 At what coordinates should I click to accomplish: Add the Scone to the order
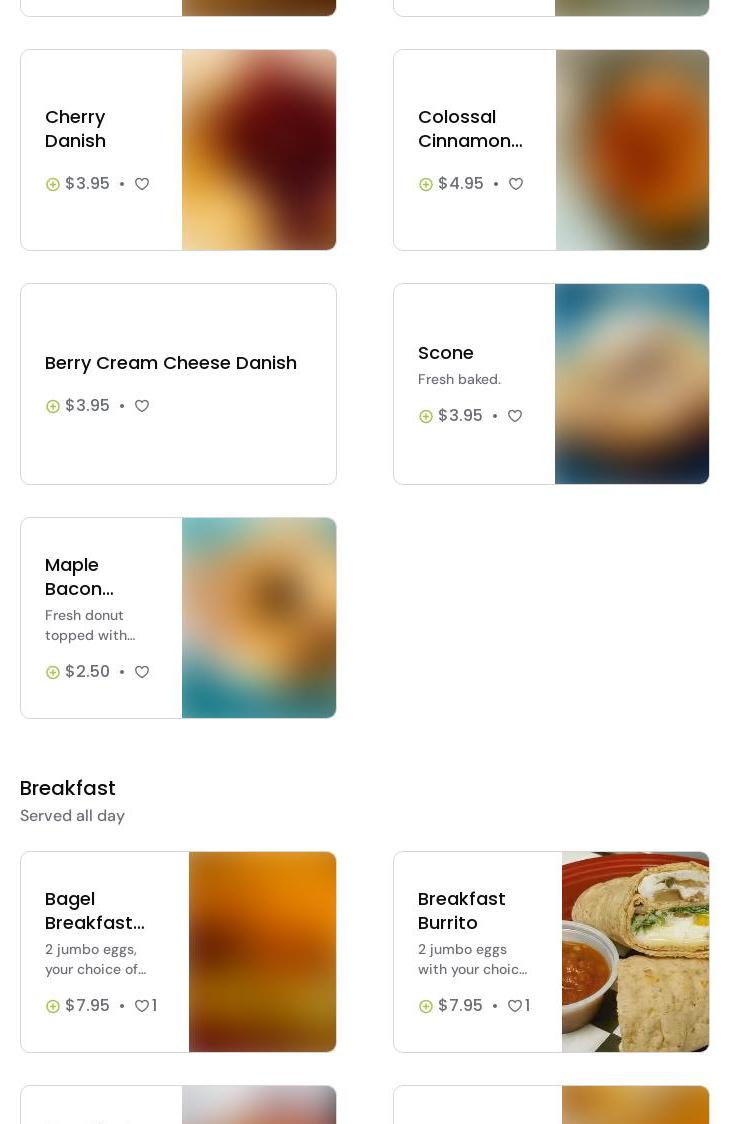click(426, 416)
